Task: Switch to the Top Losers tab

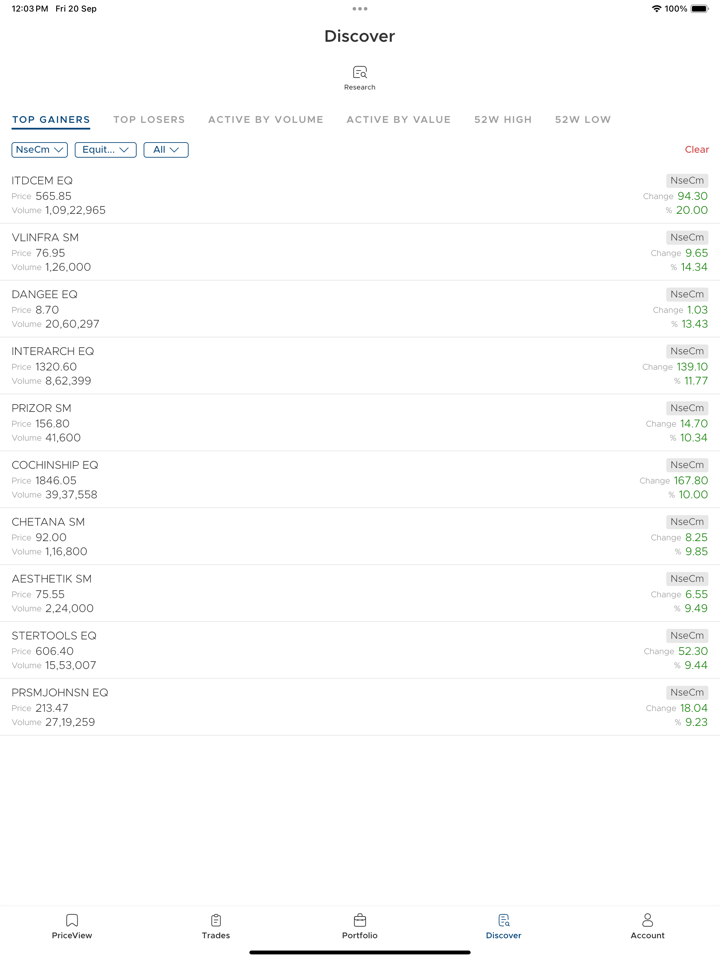Action: tap(149, 120)
